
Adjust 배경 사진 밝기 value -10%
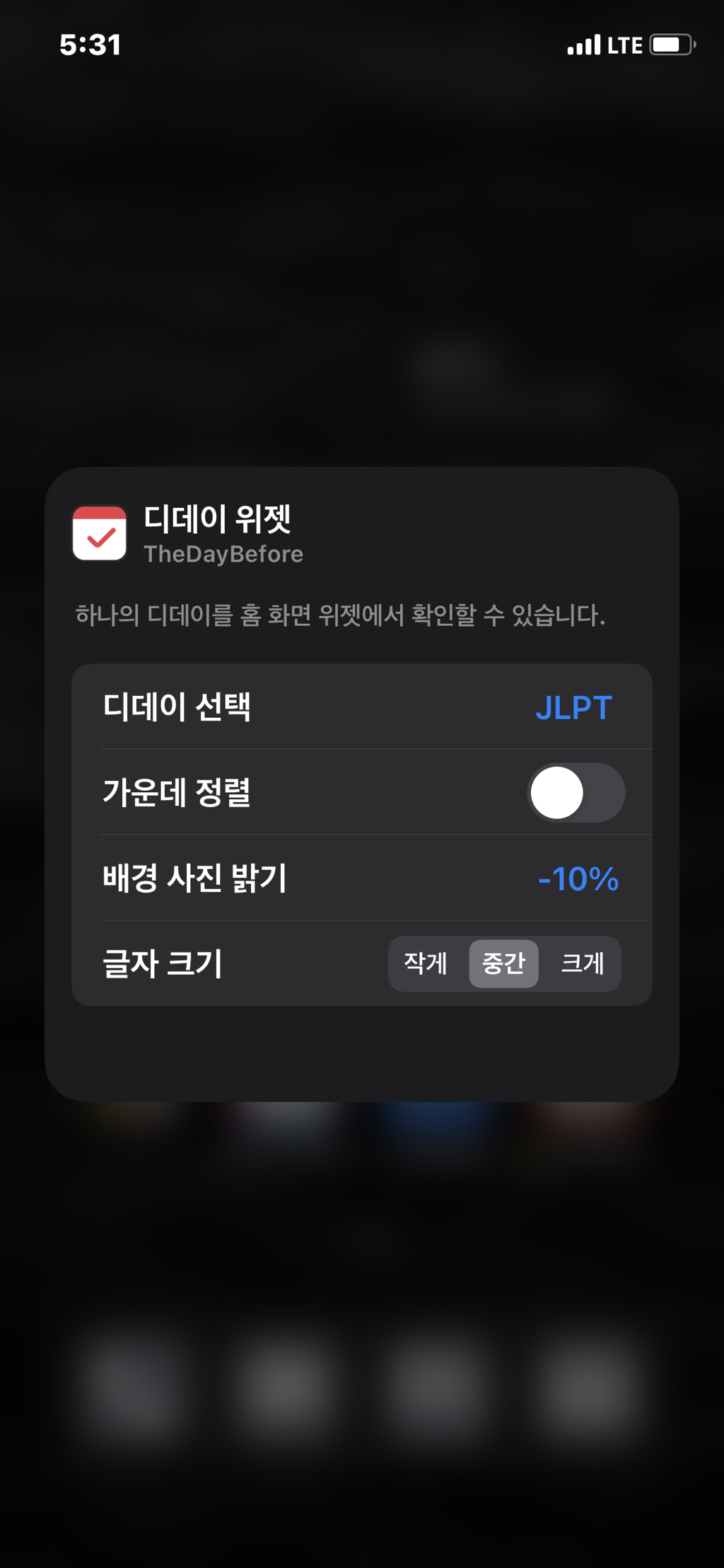(x=578, y=878)
